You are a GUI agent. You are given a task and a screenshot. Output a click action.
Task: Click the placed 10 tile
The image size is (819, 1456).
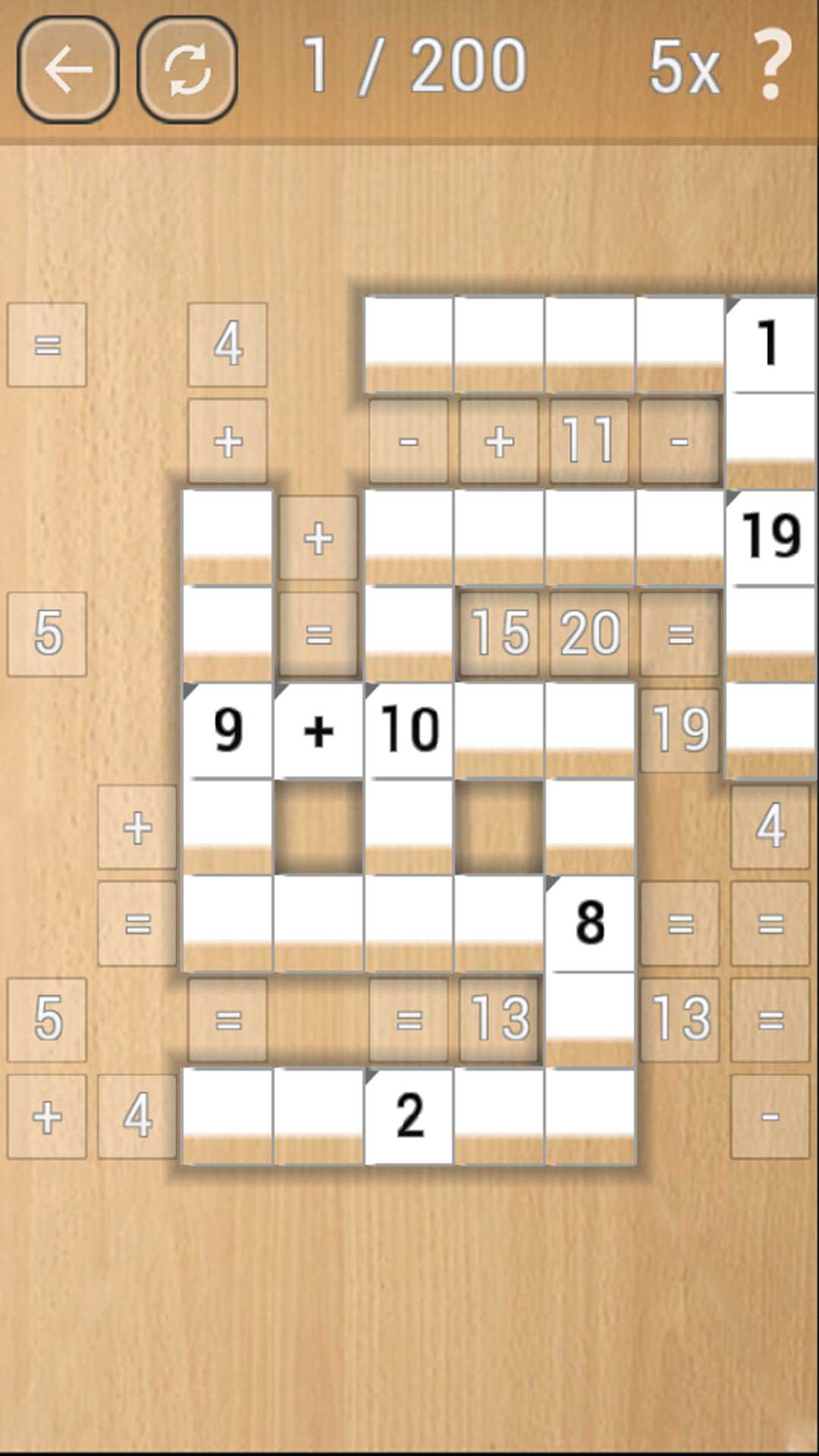click(x=409, y=728)
